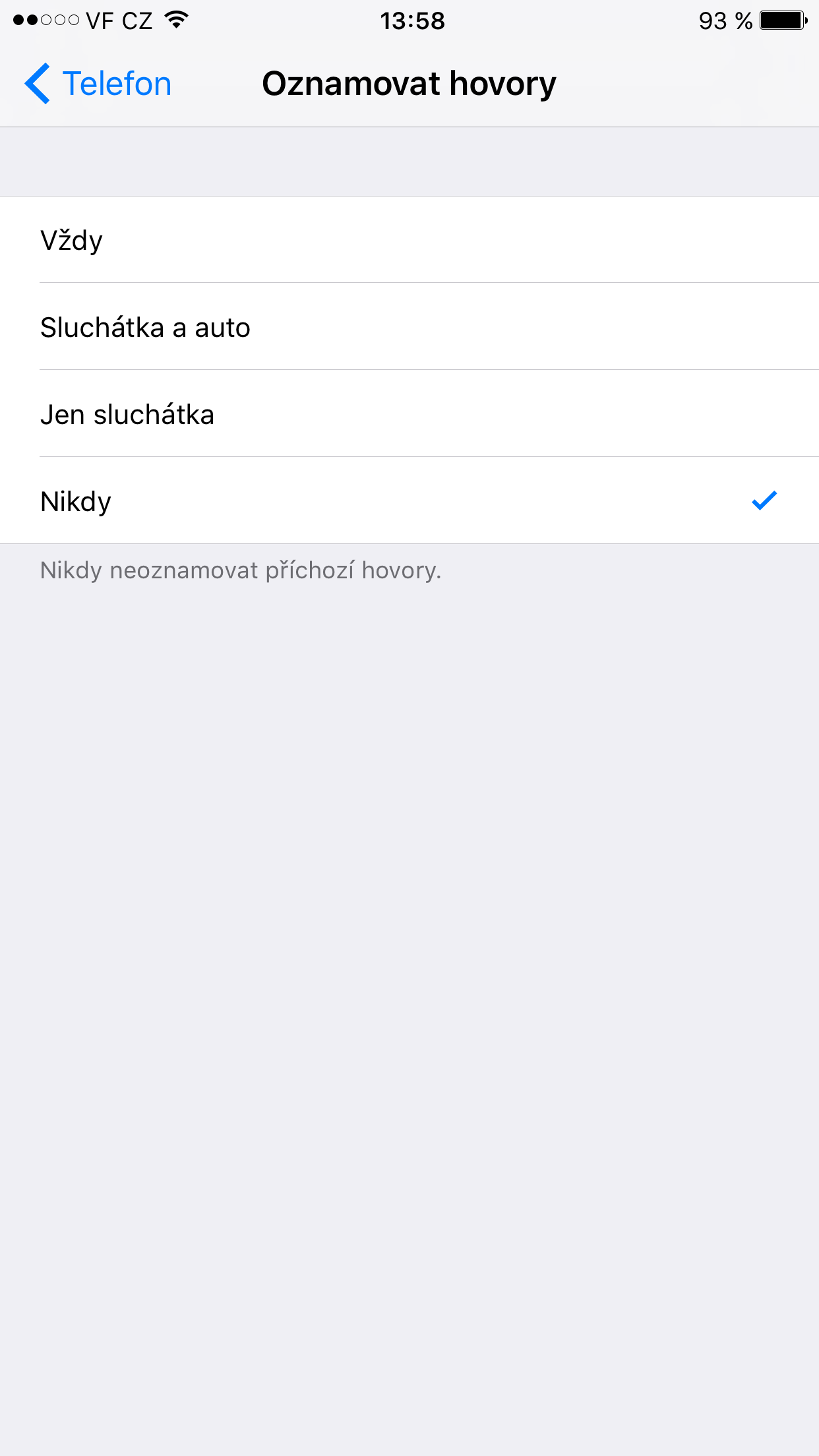
Task: Select the Vždy option
Action: [x=409, y=240]
